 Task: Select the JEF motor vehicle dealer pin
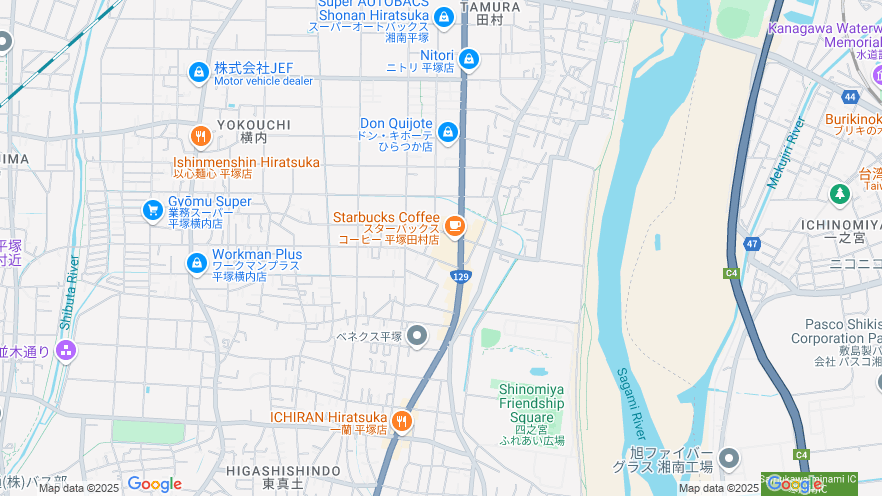pos(199,73)
